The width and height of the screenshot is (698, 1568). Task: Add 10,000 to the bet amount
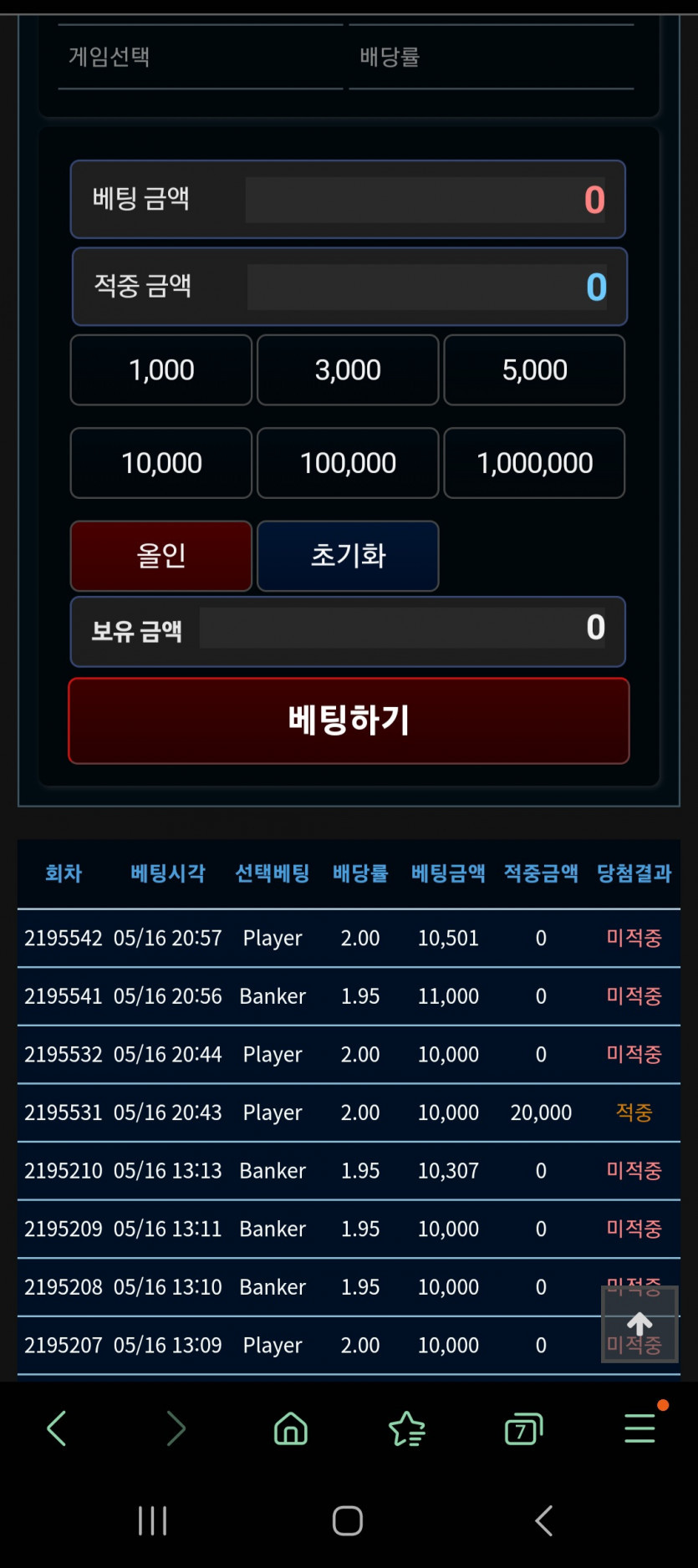pyautogui.click(x=161, y=463)
